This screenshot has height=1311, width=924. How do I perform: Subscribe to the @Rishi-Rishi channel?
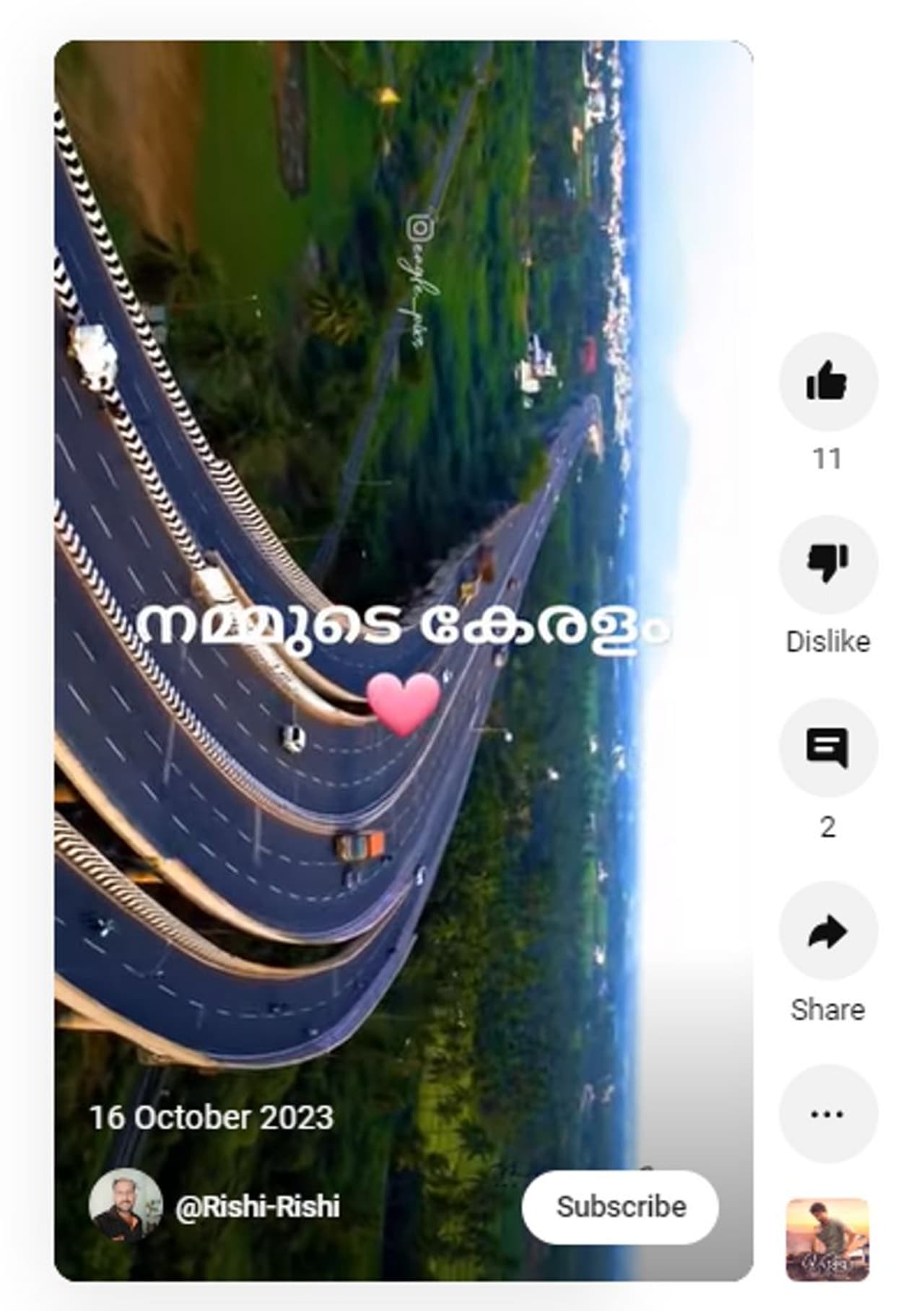point(620,1207)
